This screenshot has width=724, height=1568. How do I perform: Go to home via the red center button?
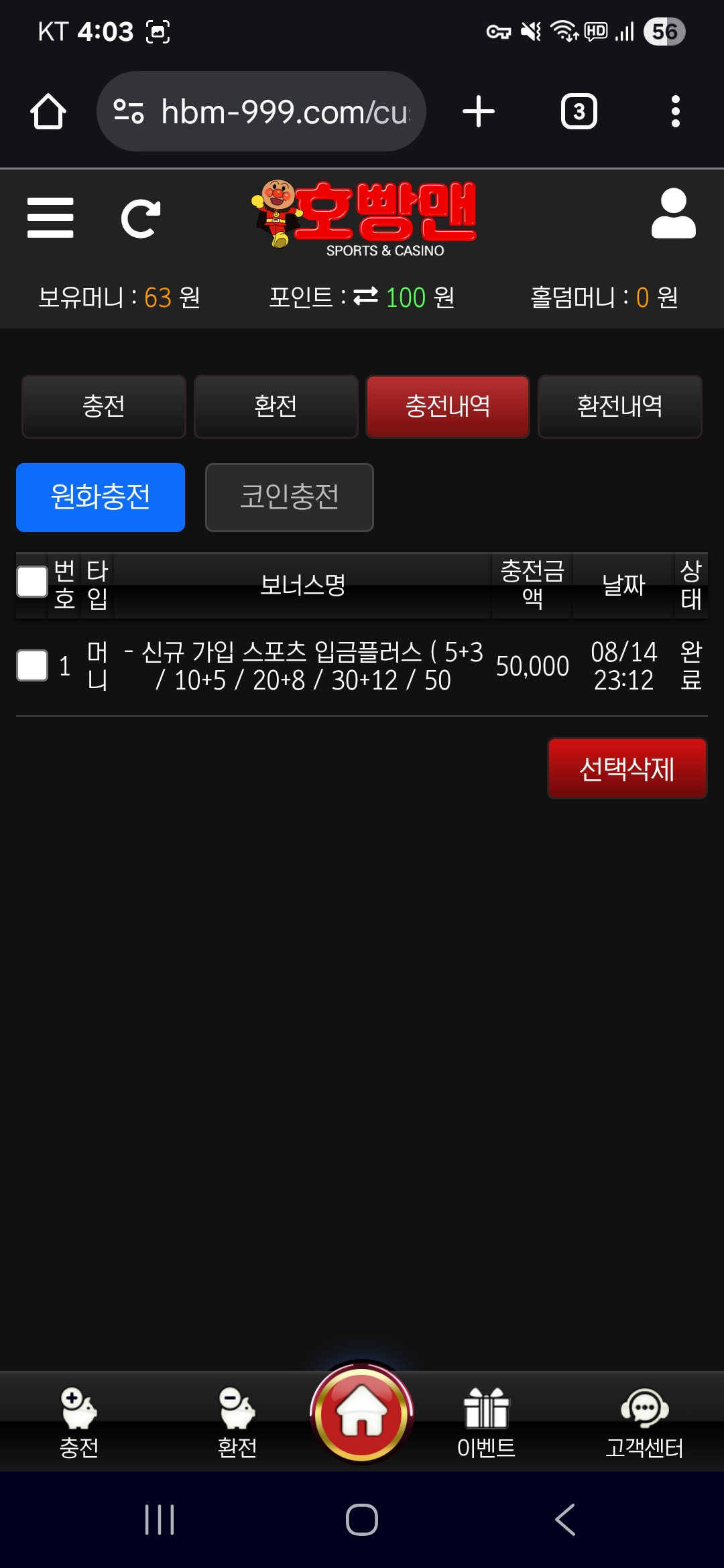(x=362, y=1413)
